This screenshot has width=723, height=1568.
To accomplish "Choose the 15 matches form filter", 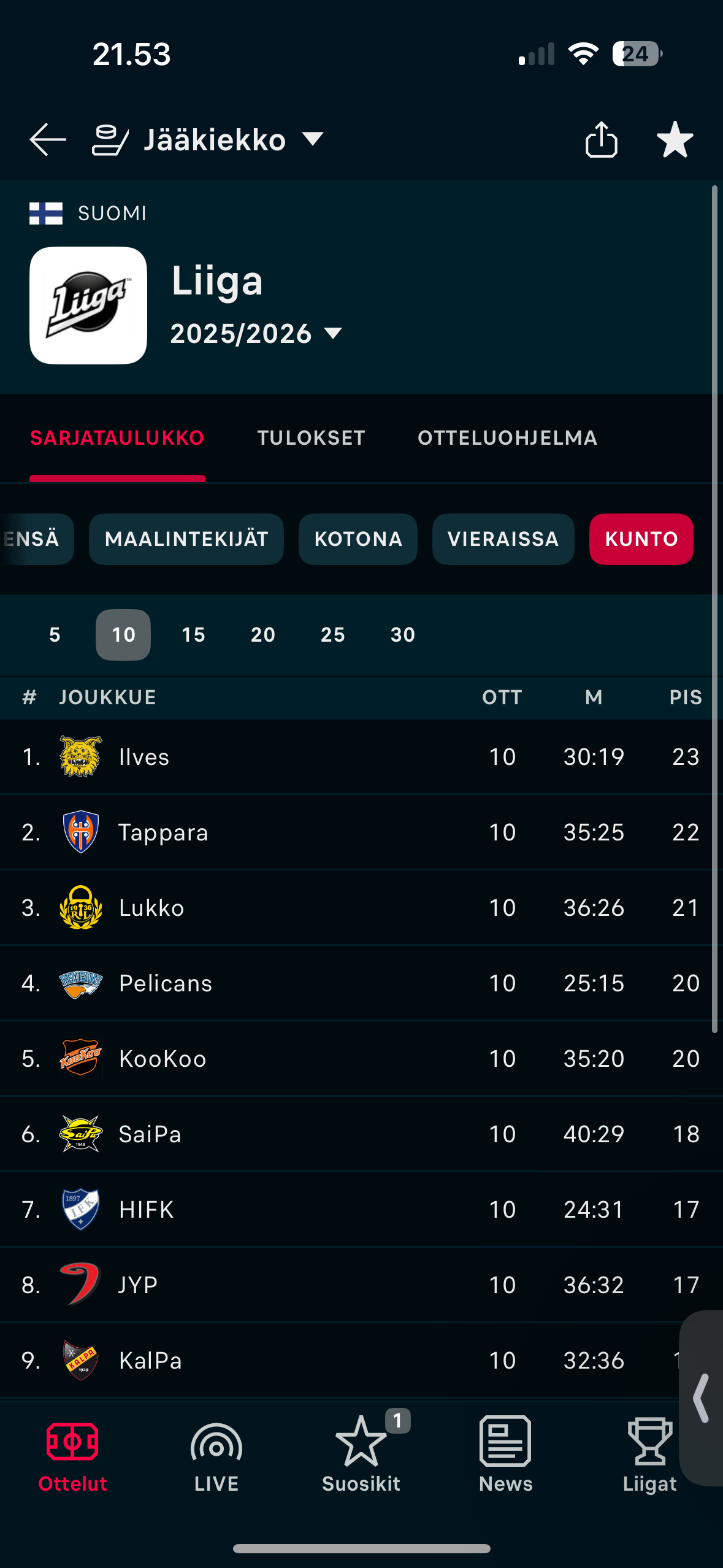I will pos(193,635).
